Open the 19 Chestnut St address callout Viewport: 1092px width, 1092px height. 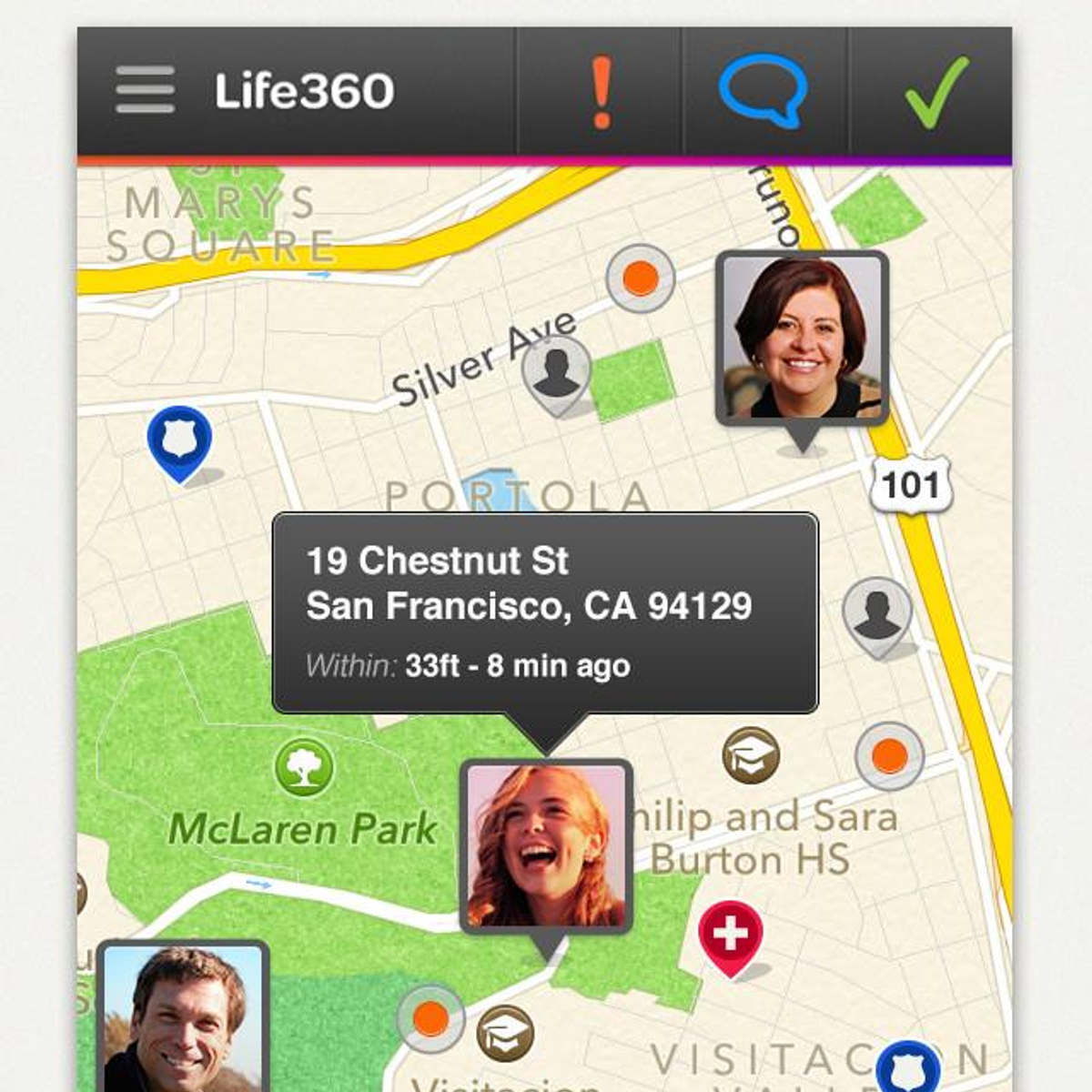pyautogui.click(x=545, y=612)
